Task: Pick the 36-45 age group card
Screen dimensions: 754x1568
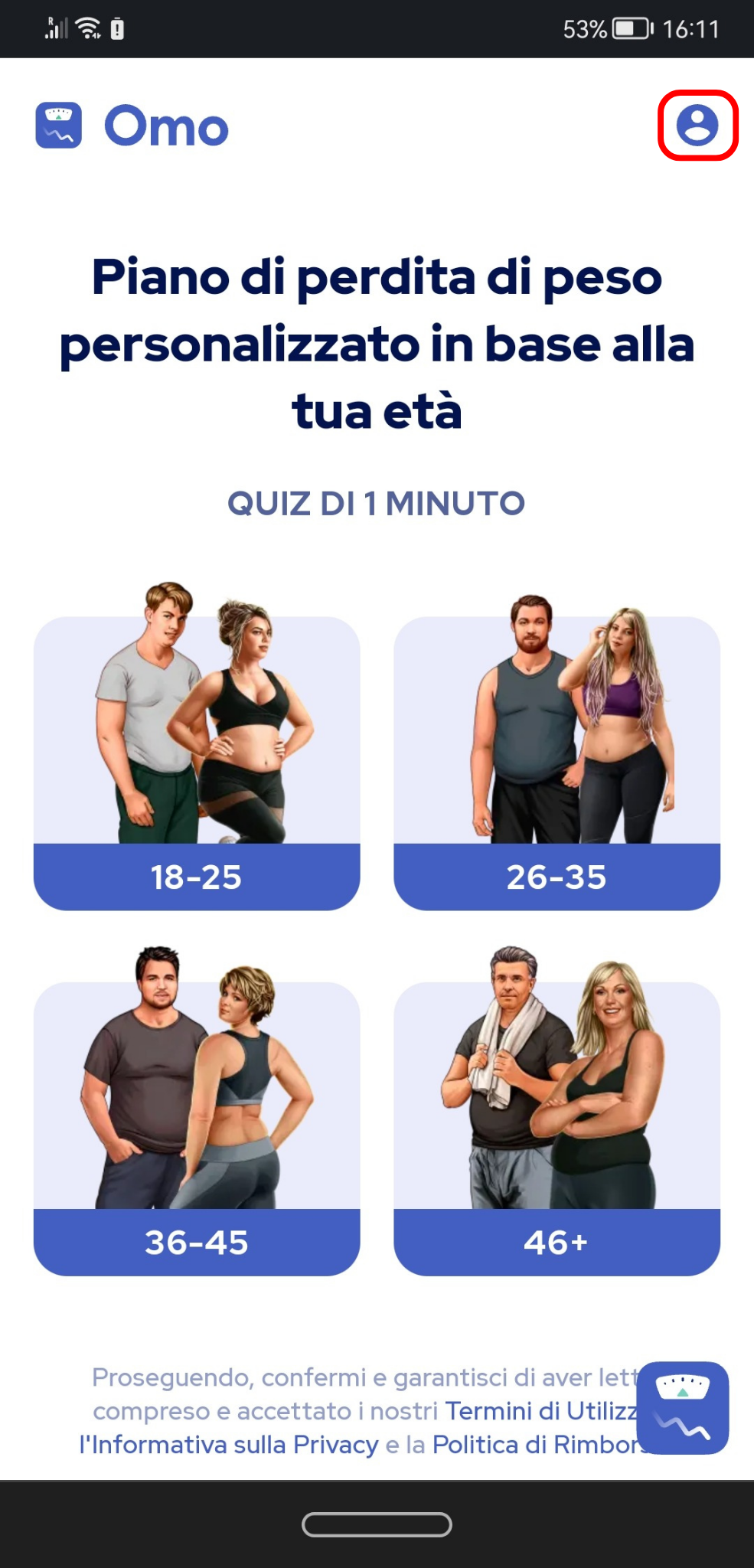Action: [x=197, y=1111]
